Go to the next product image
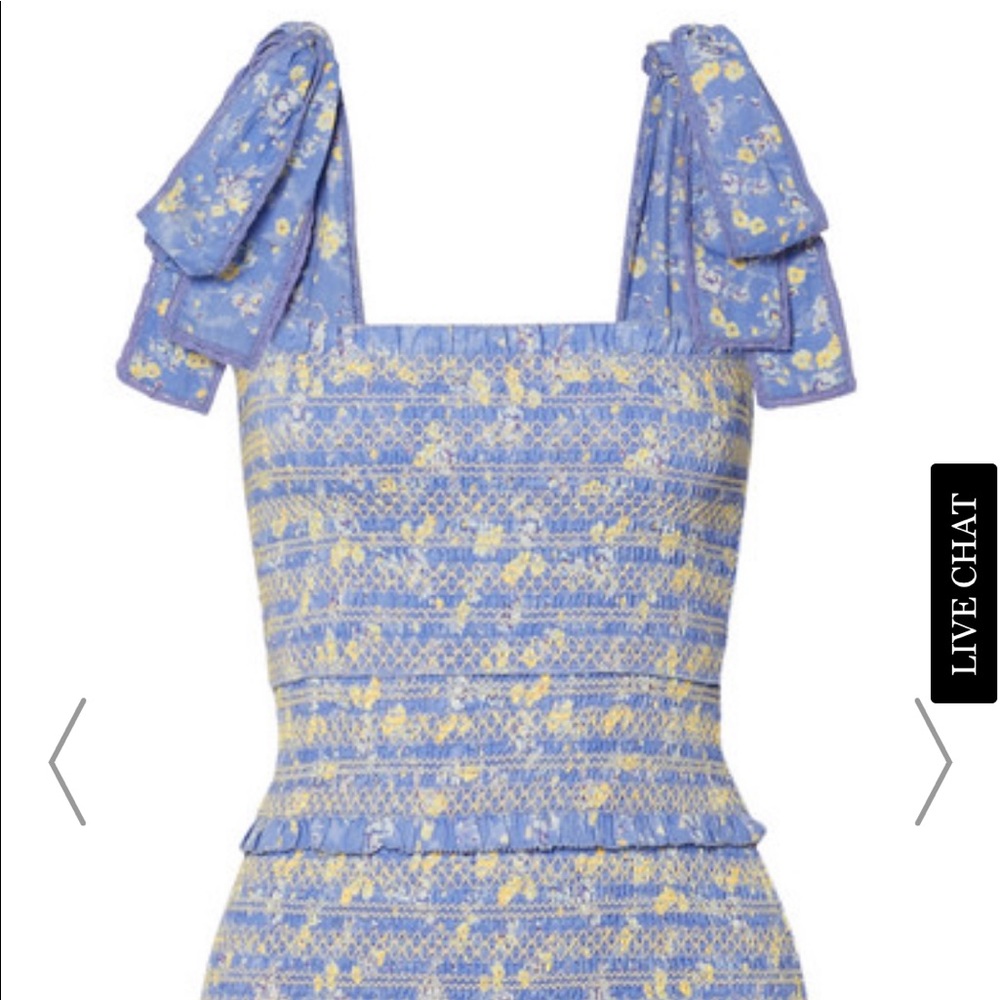Viewport: 1000px width, 1000px height. point(932,762)
